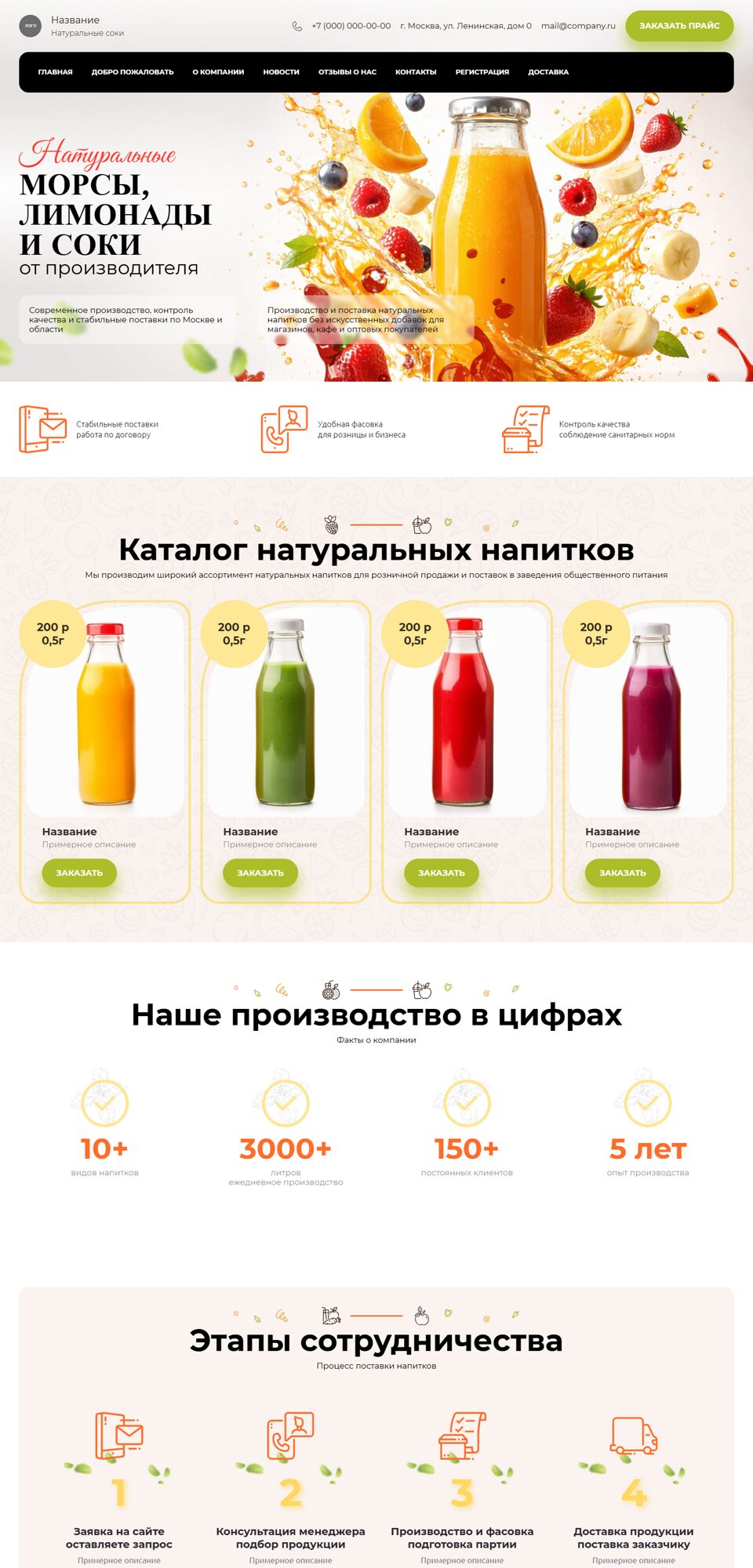This screenshot has height=1568, width=753.
Task: Open the О КОМПАНИИ section
Action: pos(218,72)
